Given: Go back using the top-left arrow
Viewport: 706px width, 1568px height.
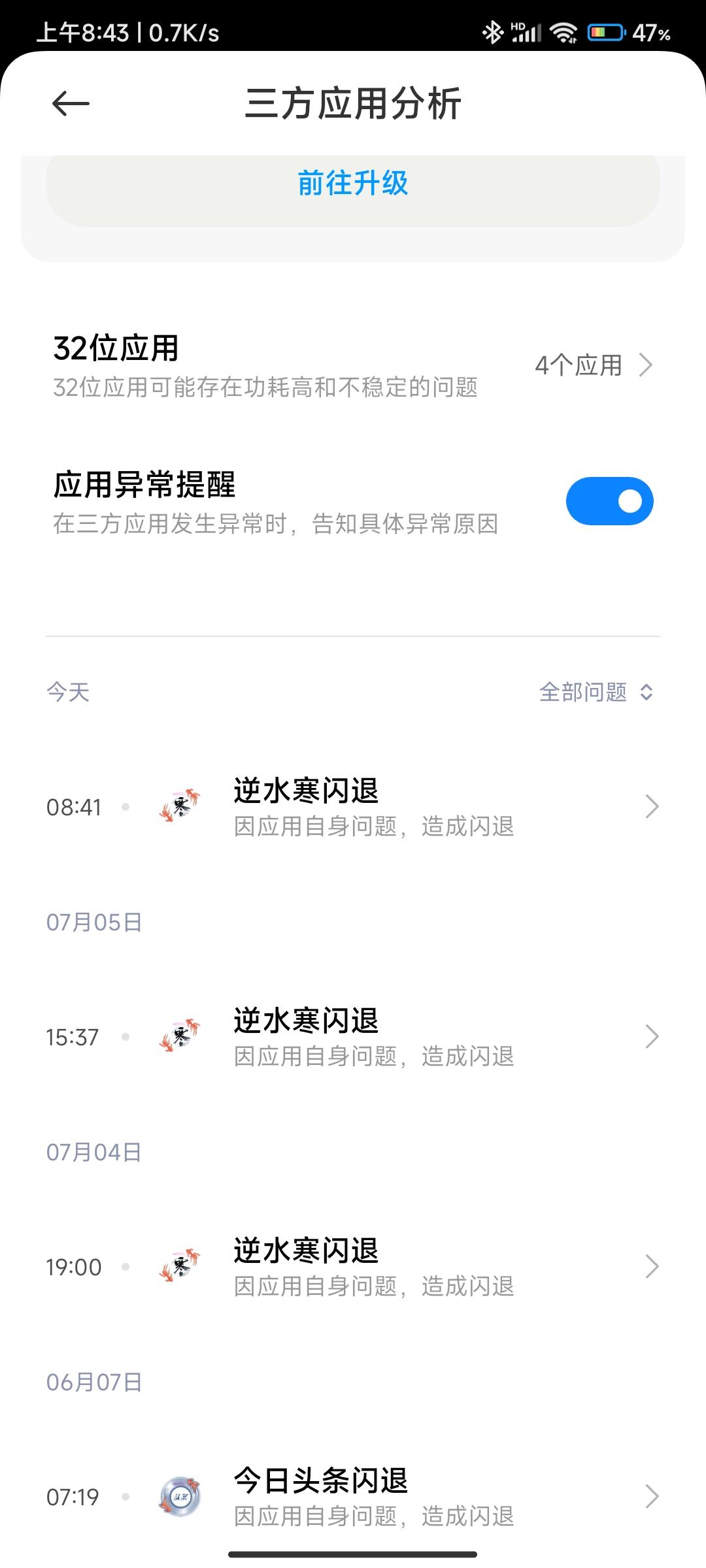Looking at the screenshot, I should click(71, 103).
